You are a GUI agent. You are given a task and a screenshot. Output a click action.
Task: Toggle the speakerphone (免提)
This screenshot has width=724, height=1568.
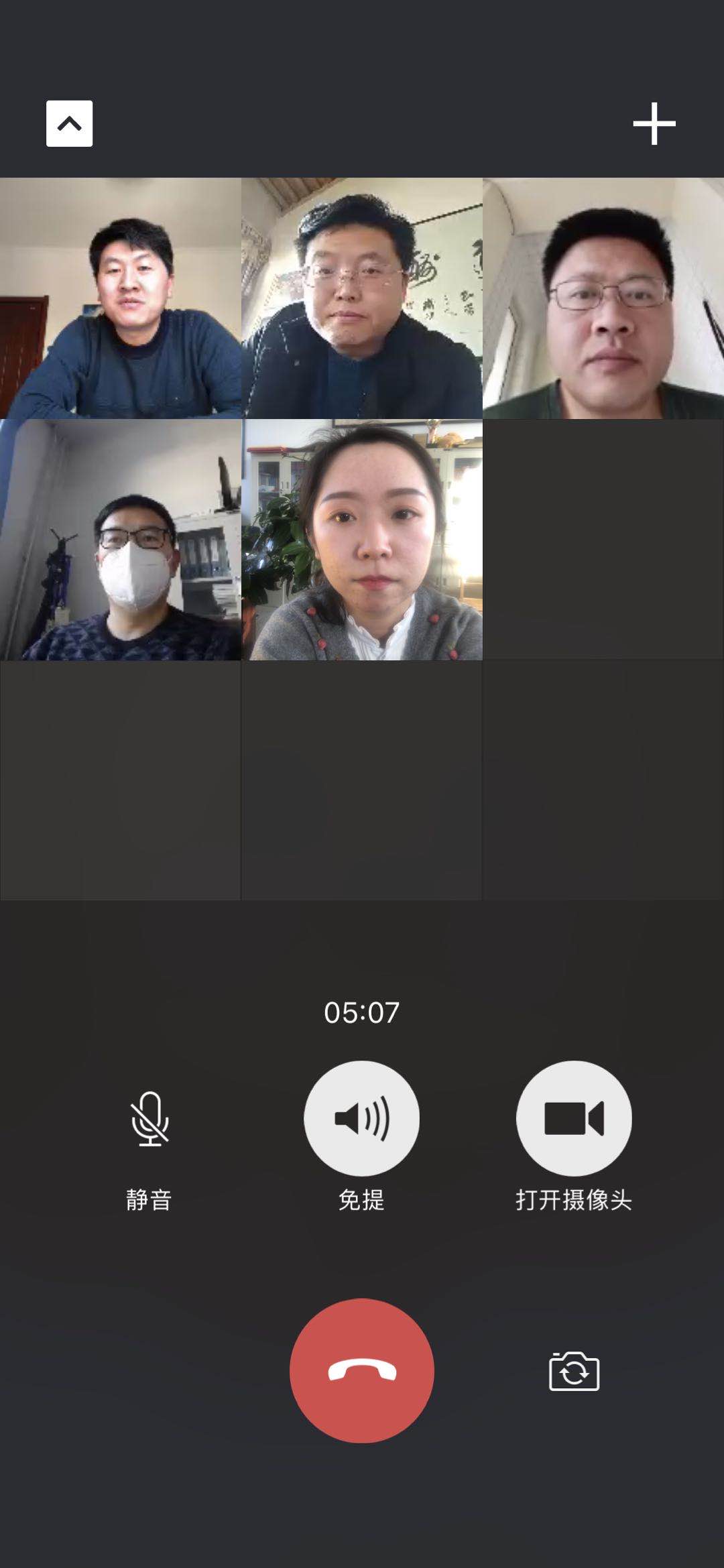coord(361,1118)
